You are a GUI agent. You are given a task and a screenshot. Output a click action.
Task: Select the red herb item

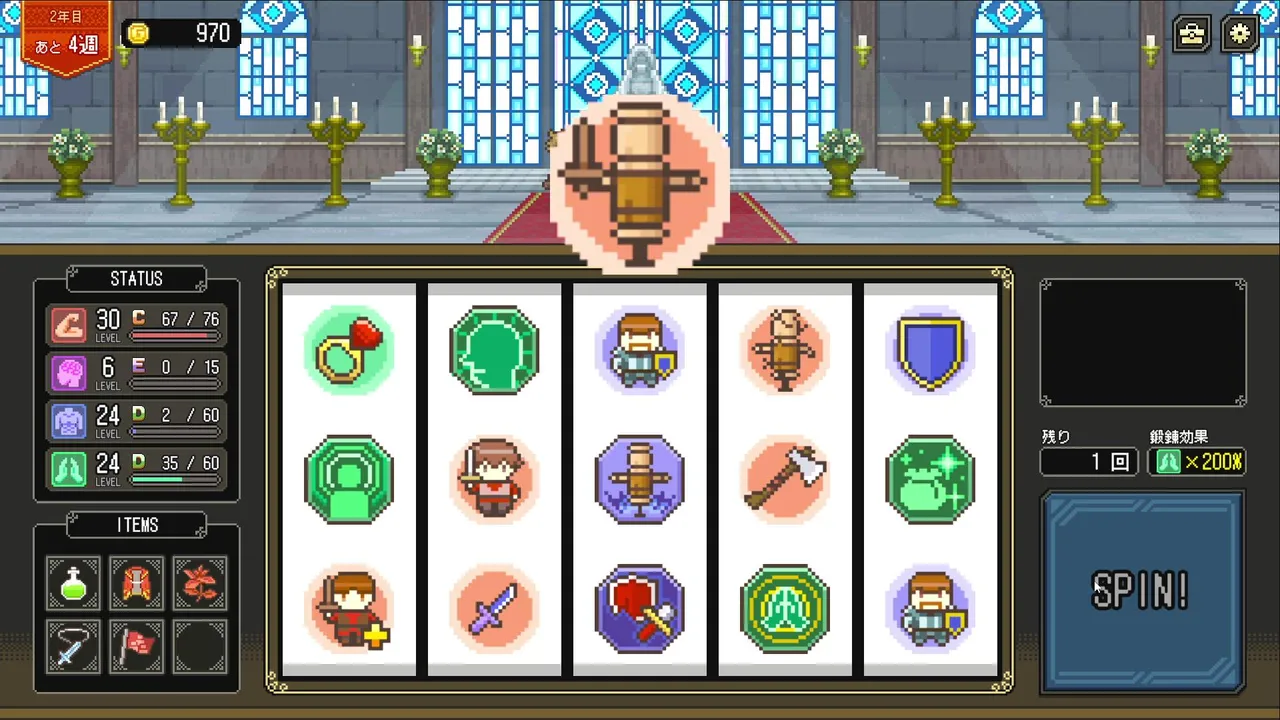[200, 584]
